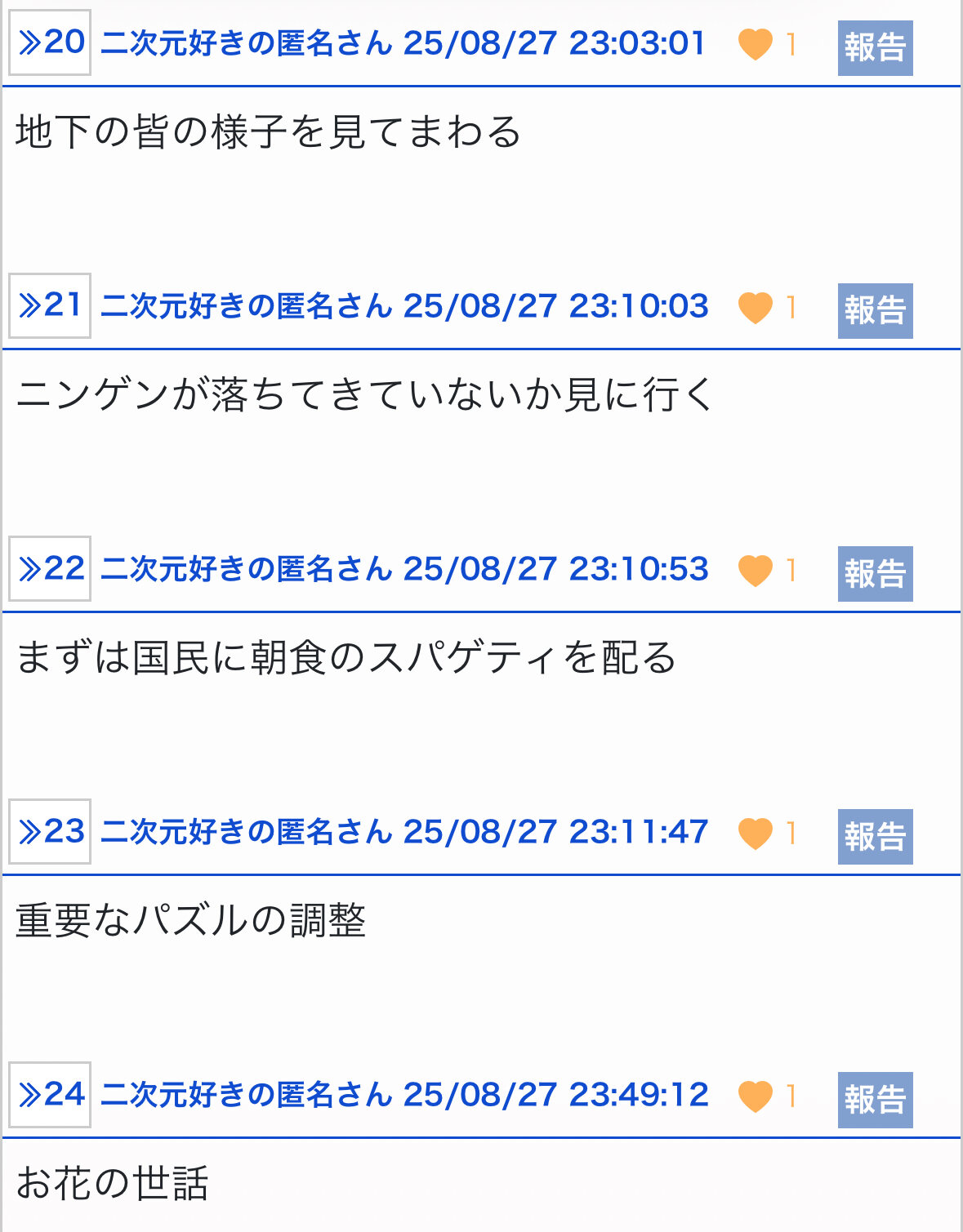Tap 報告 on post 22
963x1232 pixels.
tap(875, 574)
